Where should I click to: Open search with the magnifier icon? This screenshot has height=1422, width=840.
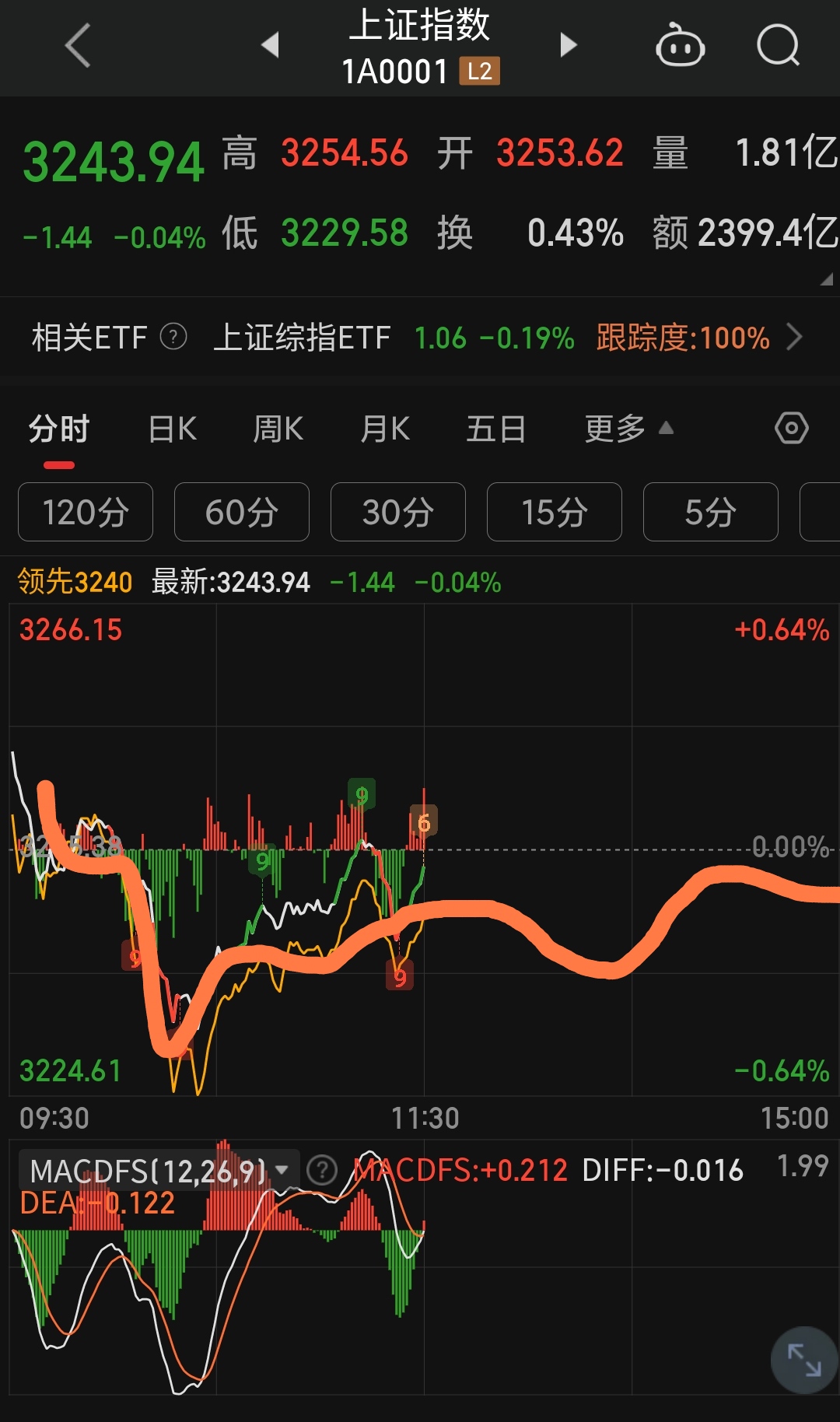click(x=777, y=44)
